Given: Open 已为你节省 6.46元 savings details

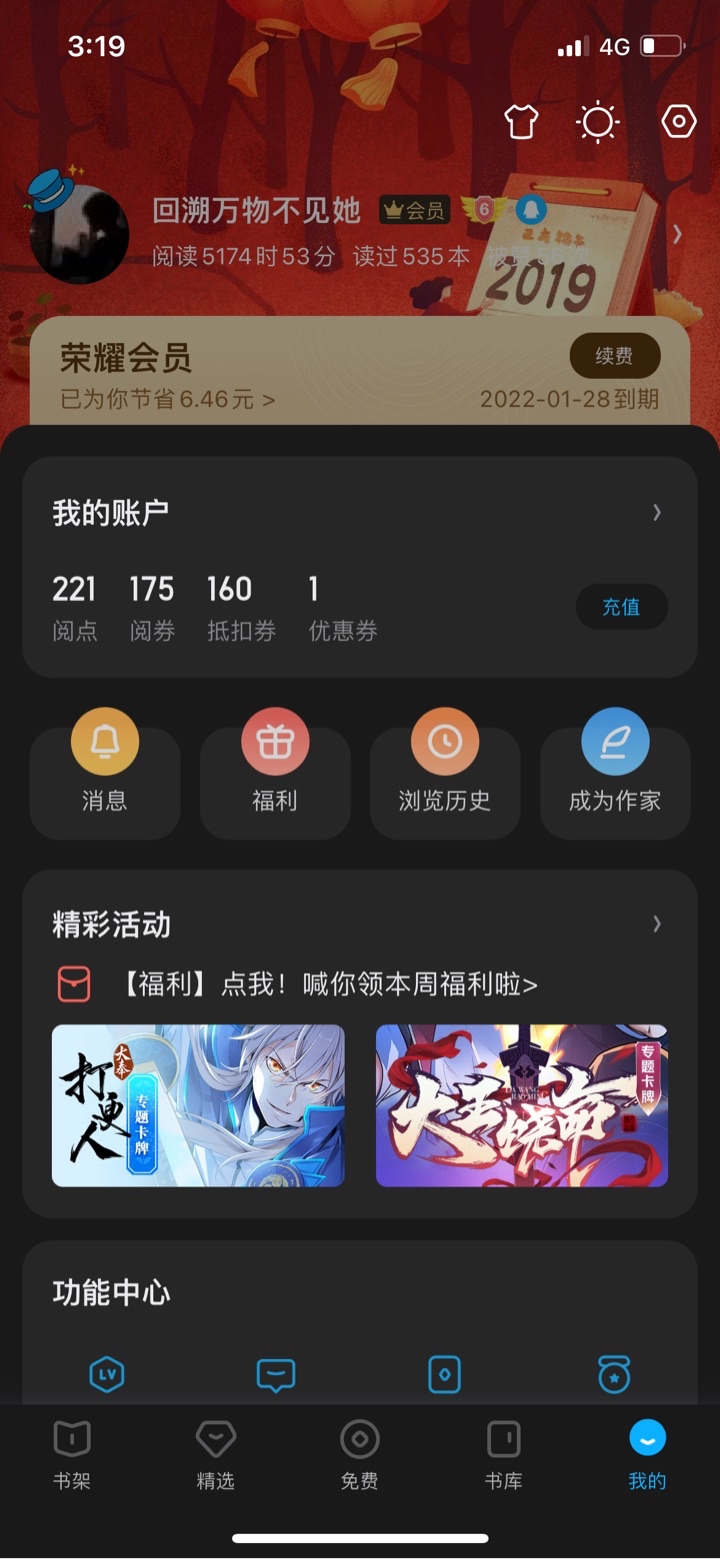Looking at the screenshot, I should [x=167, y=400].
